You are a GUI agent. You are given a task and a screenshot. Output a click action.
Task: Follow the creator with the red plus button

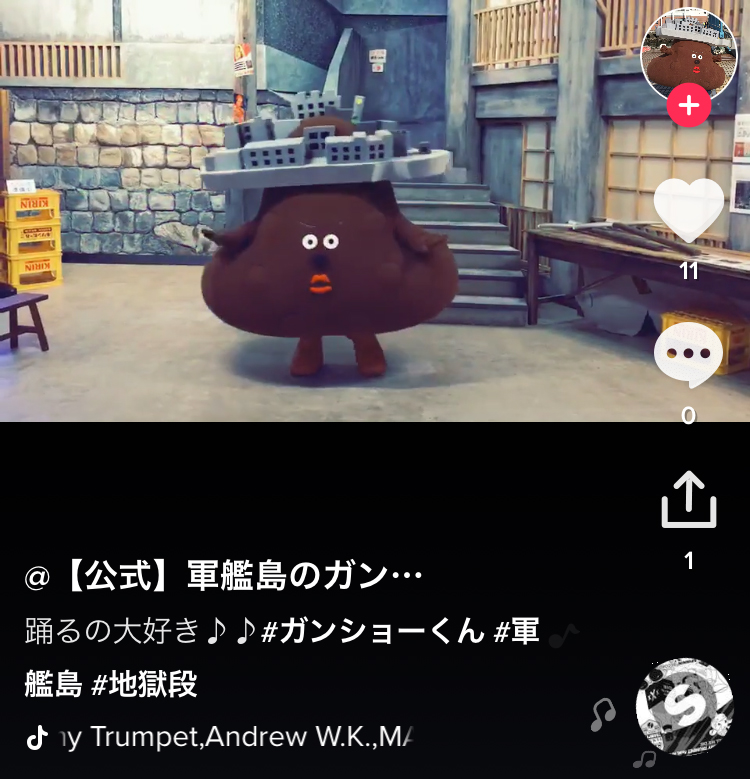pyautogui.click(x=689, y=105)
